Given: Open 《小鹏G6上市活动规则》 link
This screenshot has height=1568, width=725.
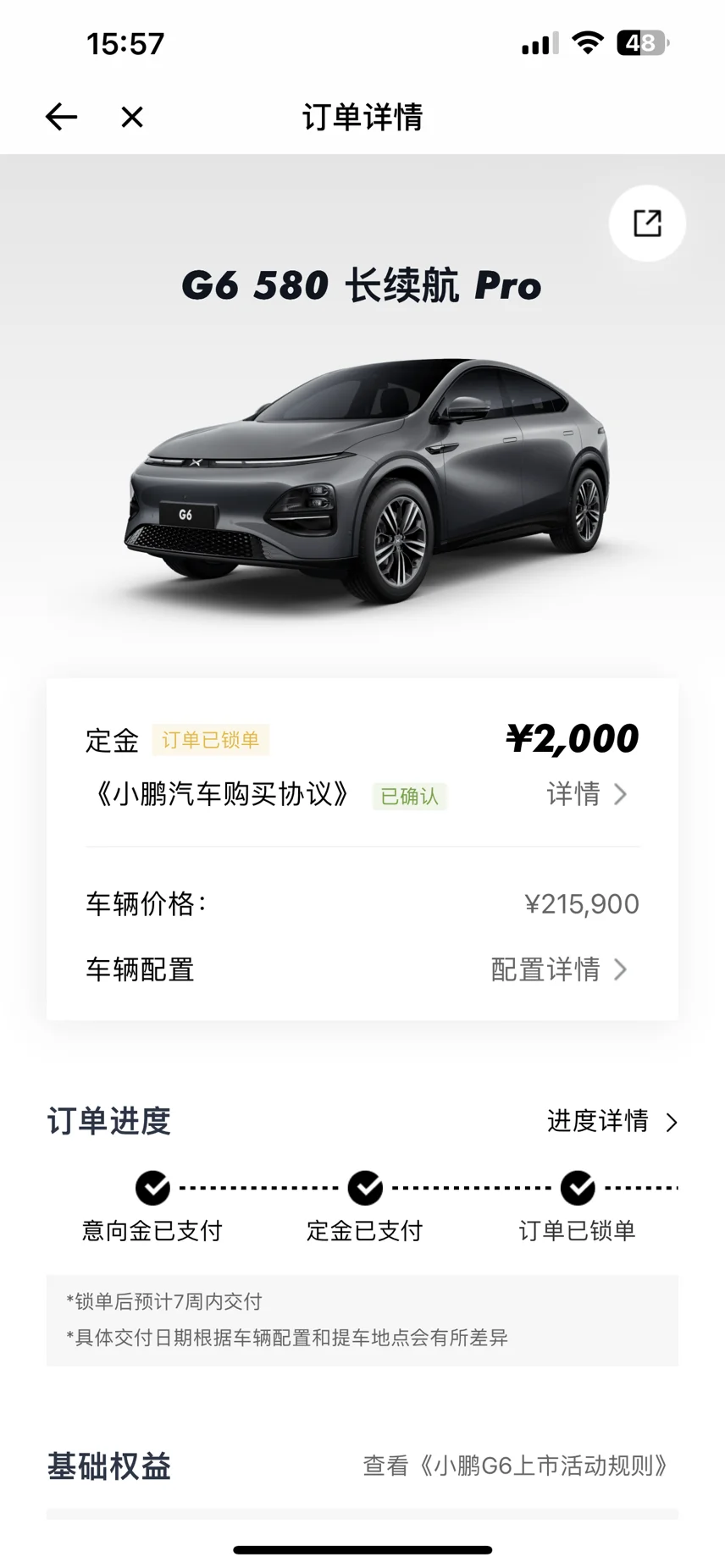Looking at the screenshot, I should coord(515,1466).
